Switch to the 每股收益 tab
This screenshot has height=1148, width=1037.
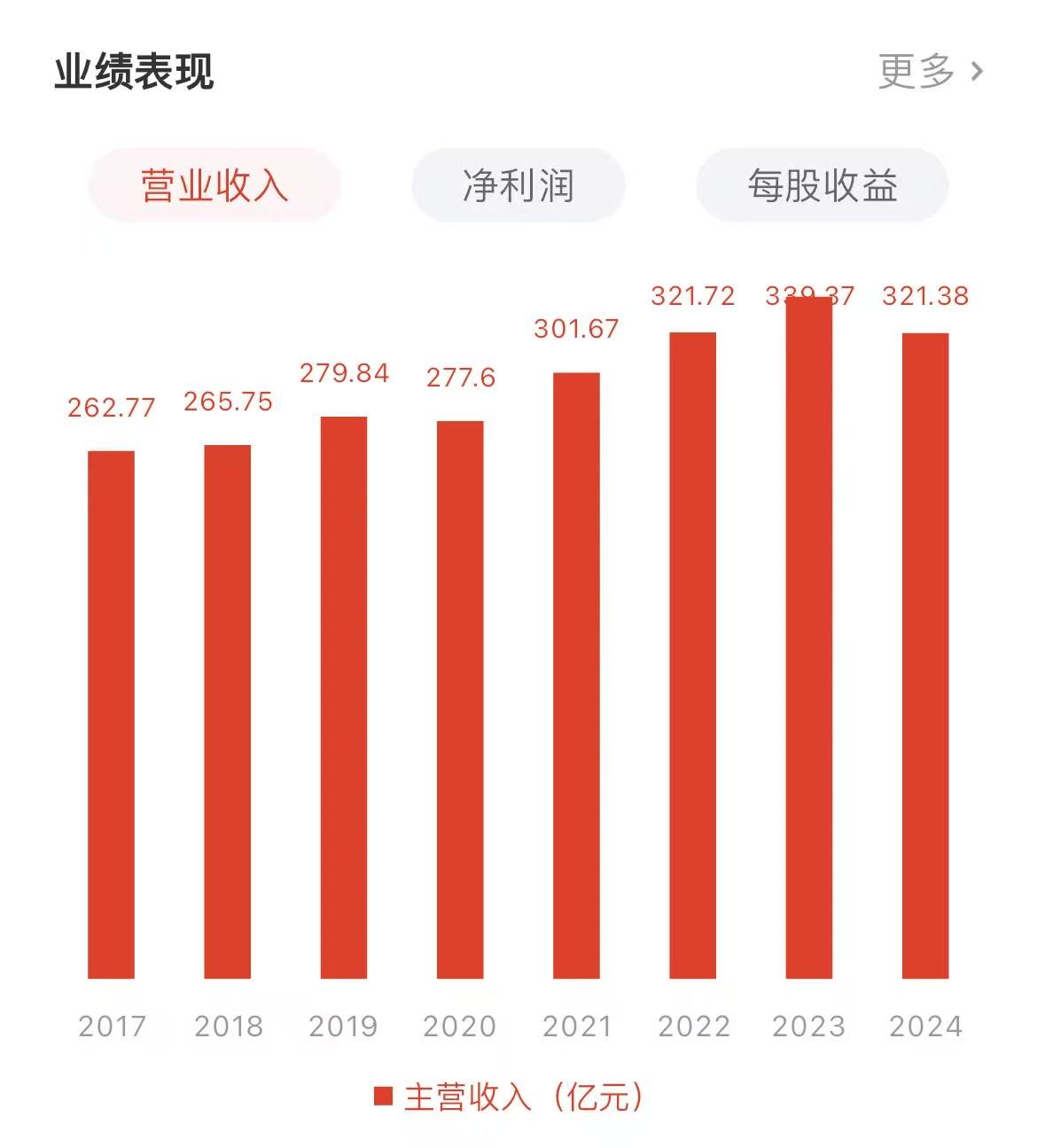pyautogui.click(x=822, y=185)
